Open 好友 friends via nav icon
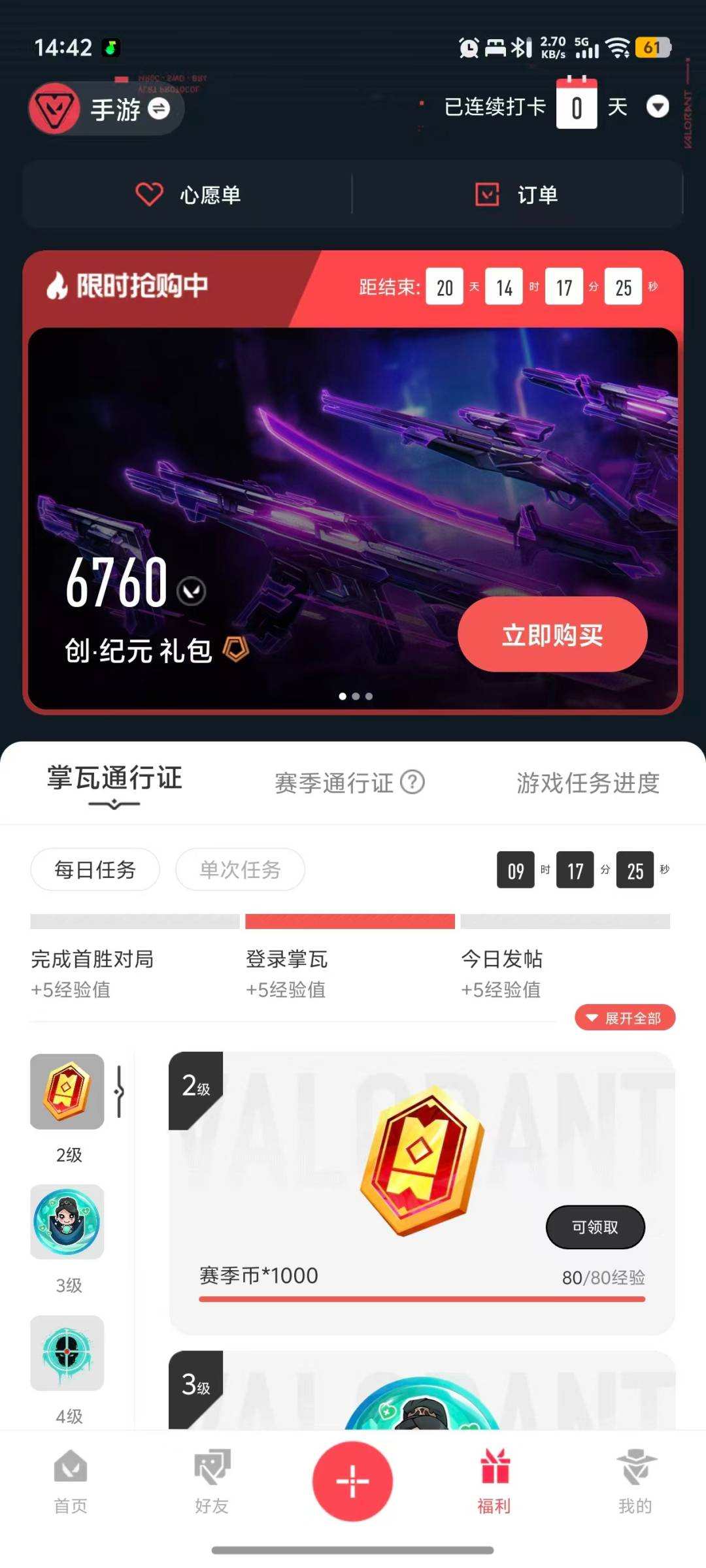Viewport: 706px width, 1568px height. [x=211, y=1482]
